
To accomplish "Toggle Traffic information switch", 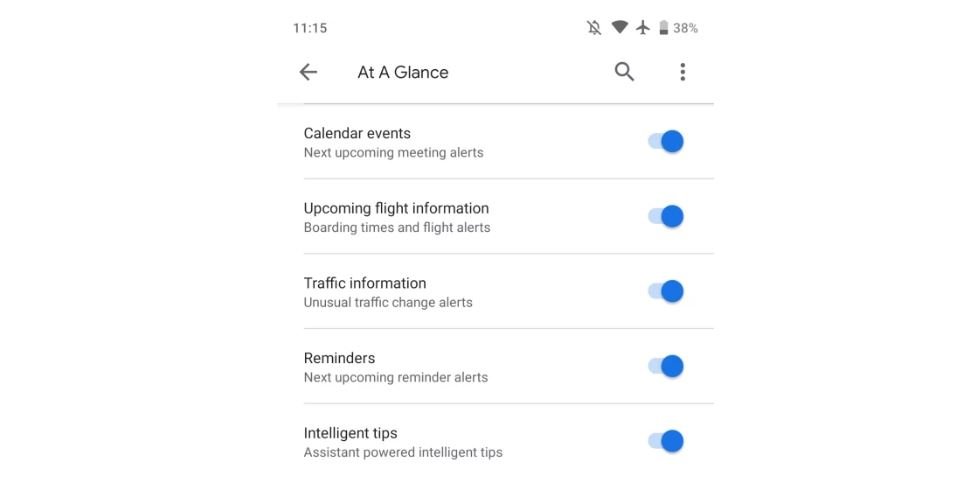I will (x=666, y=292).
